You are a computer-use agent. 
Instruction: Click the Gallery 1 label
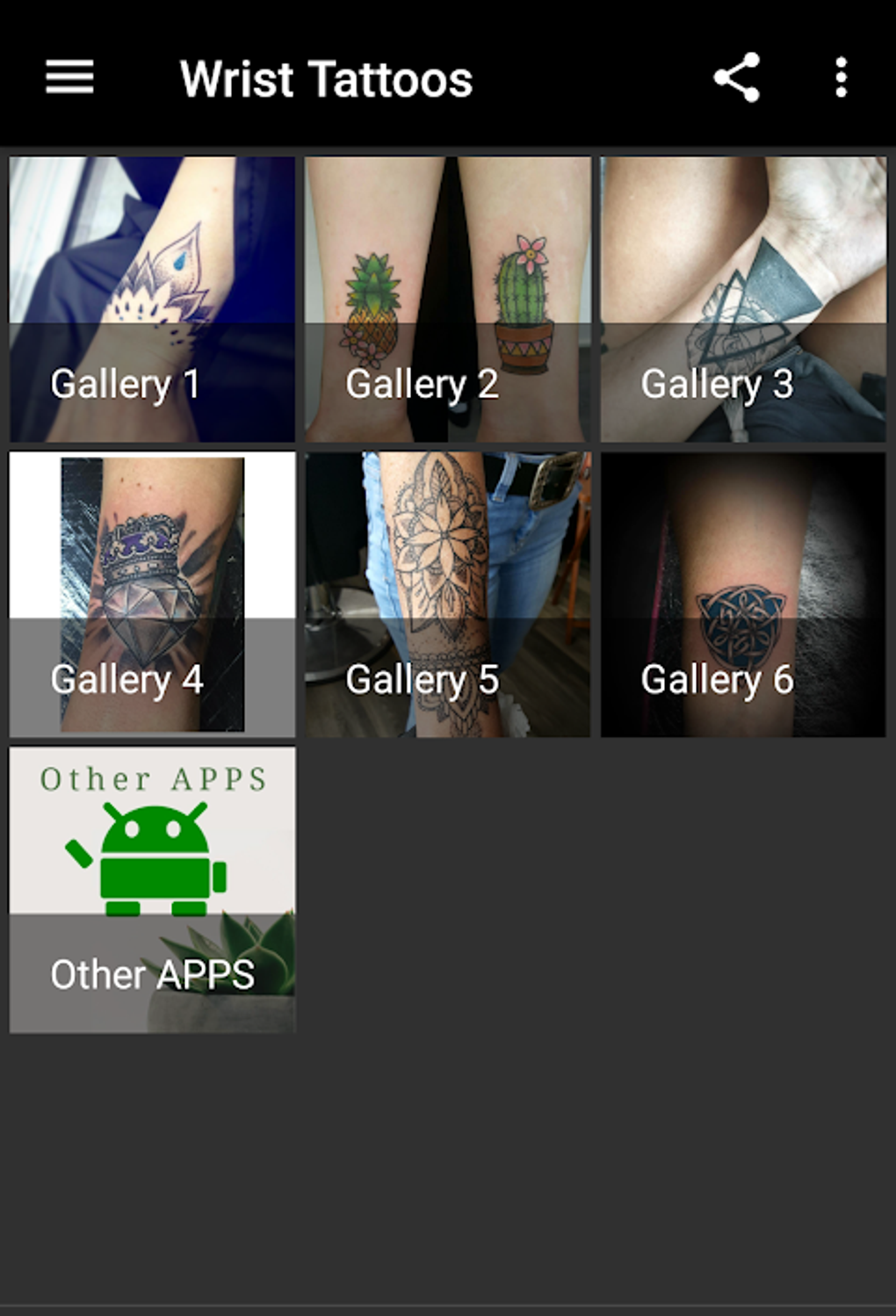126,384
